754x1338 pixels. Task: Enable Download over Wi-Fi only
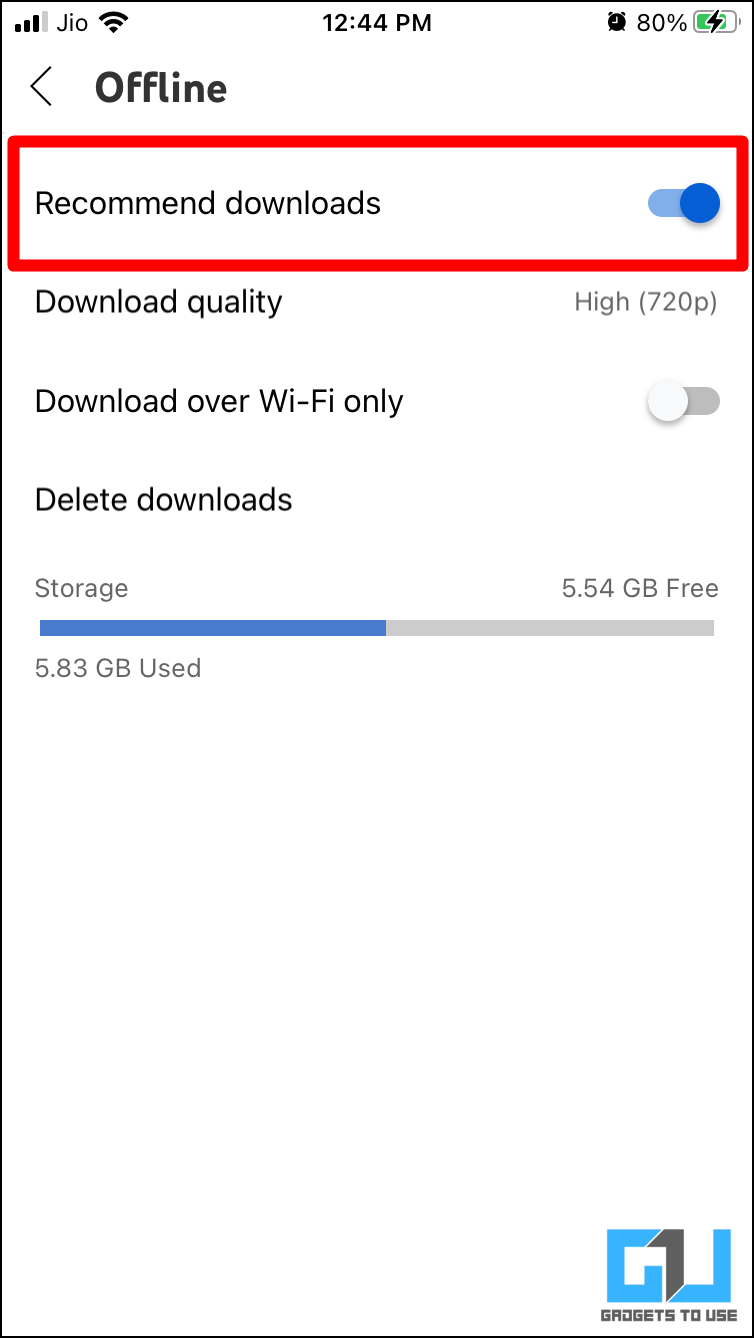[x=684, y=400]
